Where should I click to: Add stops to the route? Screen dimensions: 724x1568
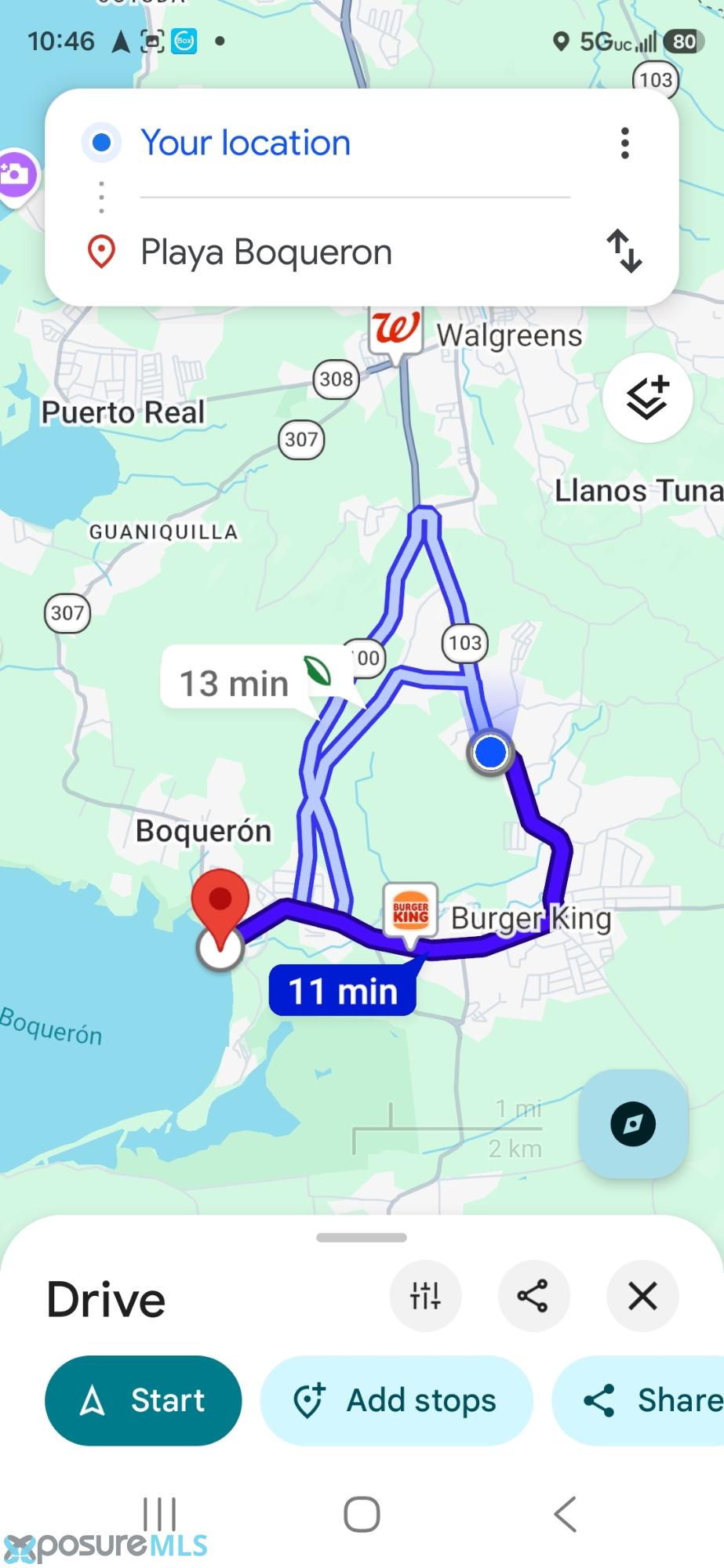click(396, 1400)
